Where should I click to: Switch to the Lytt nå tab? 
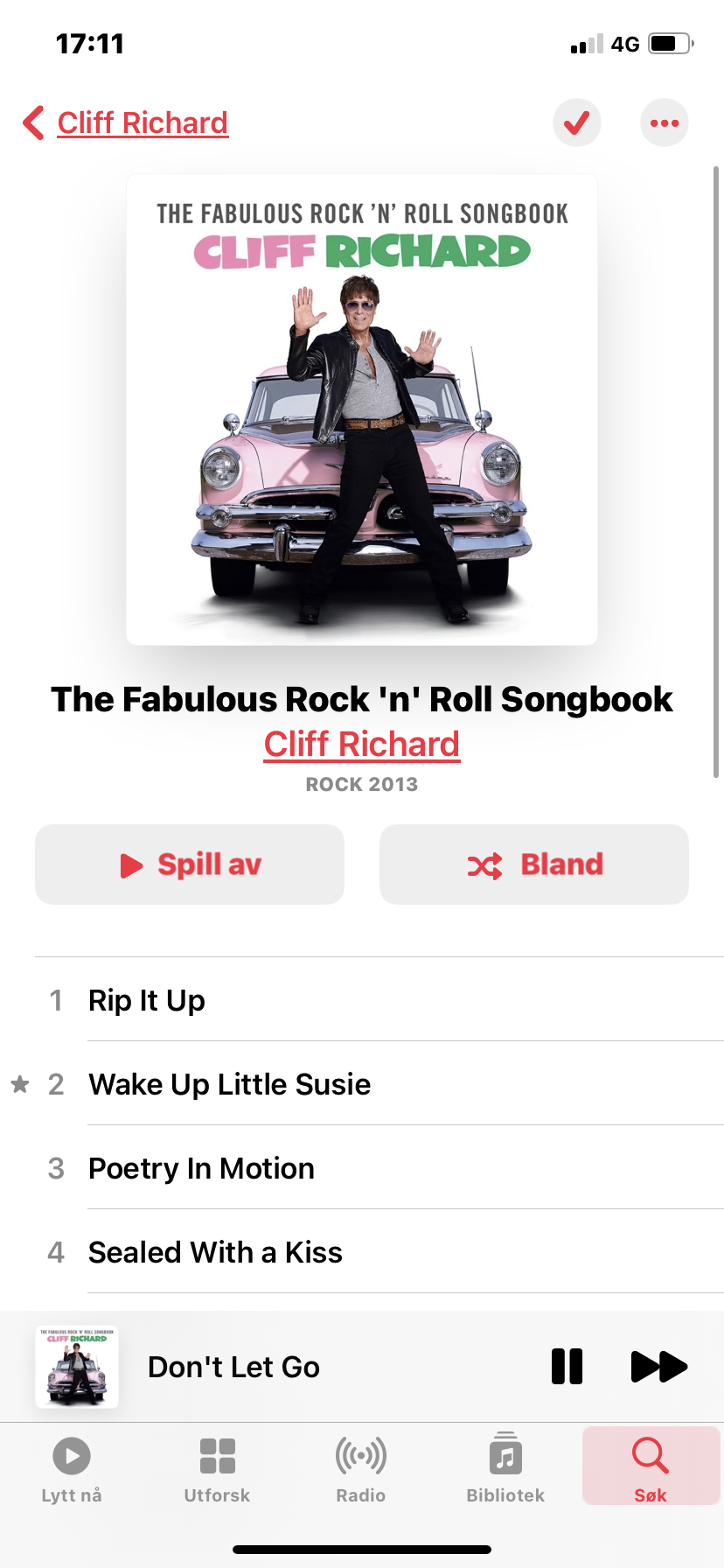[72, 1470]
